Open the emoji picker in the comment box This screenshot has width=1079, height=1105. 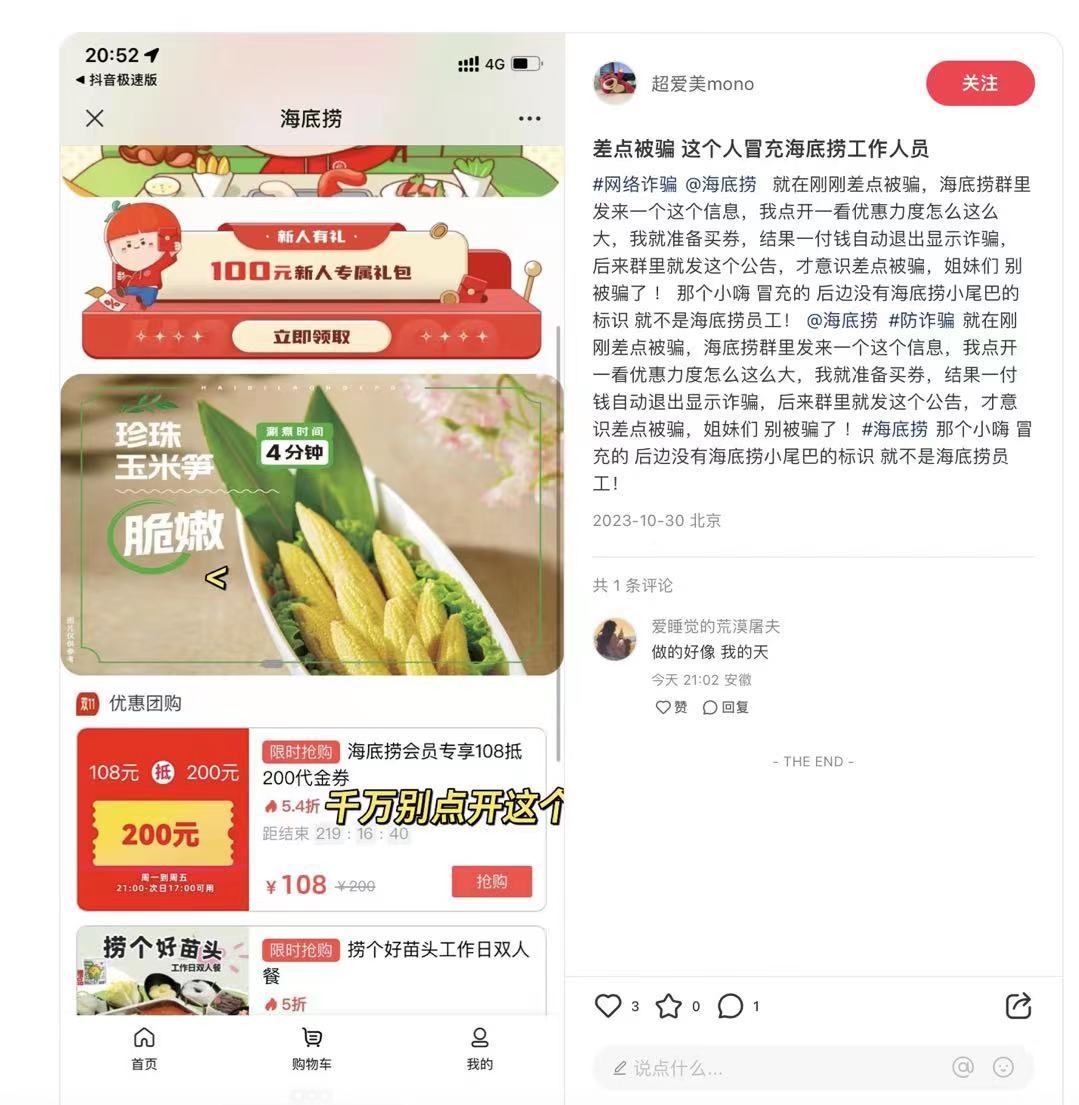(1003, 1068)
